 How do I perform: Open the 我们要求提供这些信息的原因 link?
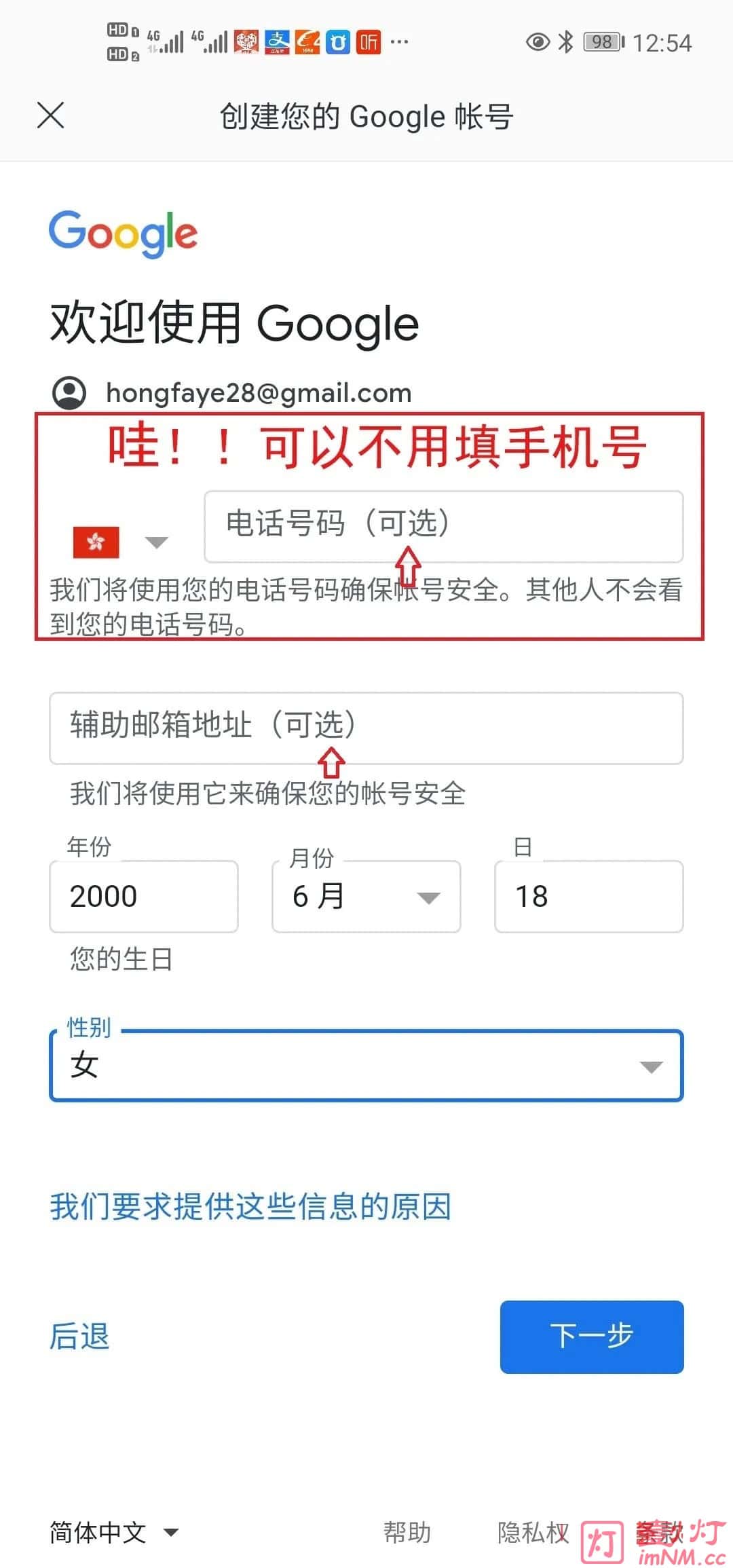click(250, 1206)
